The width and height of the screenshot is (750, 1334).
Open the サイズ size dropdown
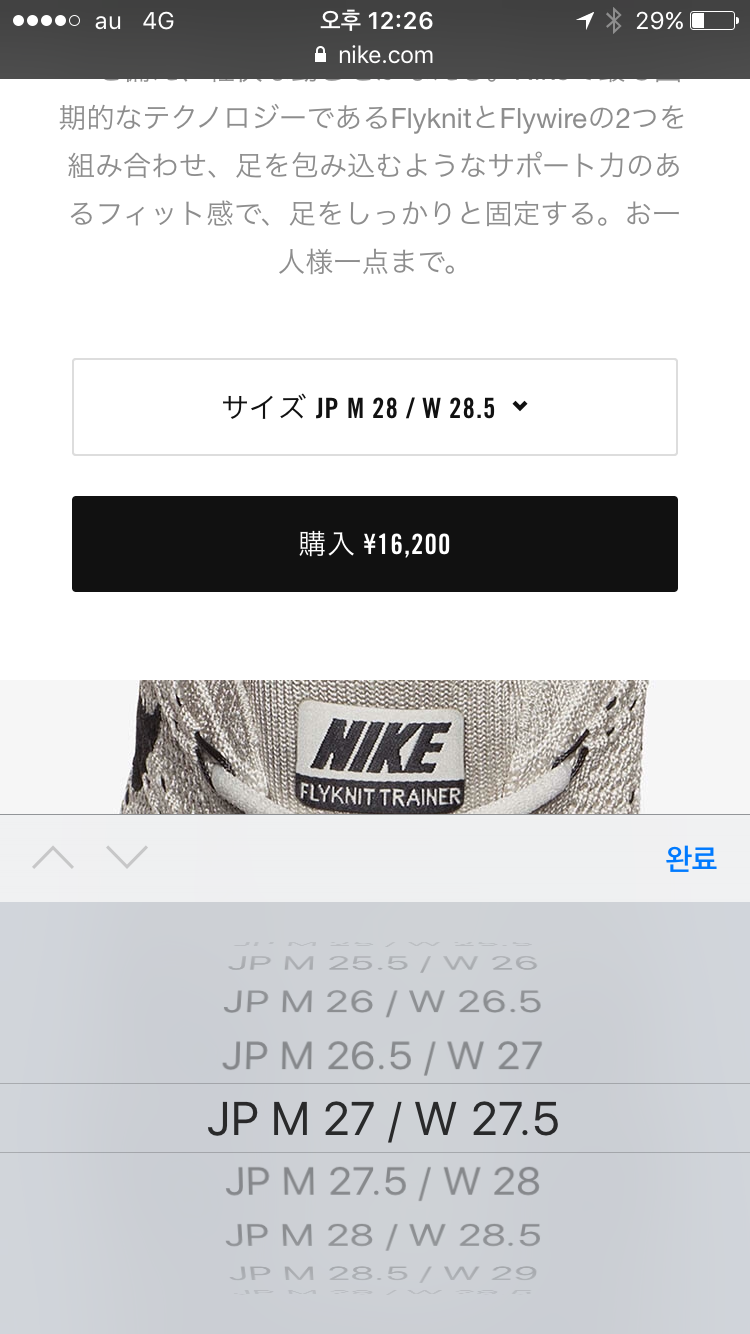coord(375,407)
